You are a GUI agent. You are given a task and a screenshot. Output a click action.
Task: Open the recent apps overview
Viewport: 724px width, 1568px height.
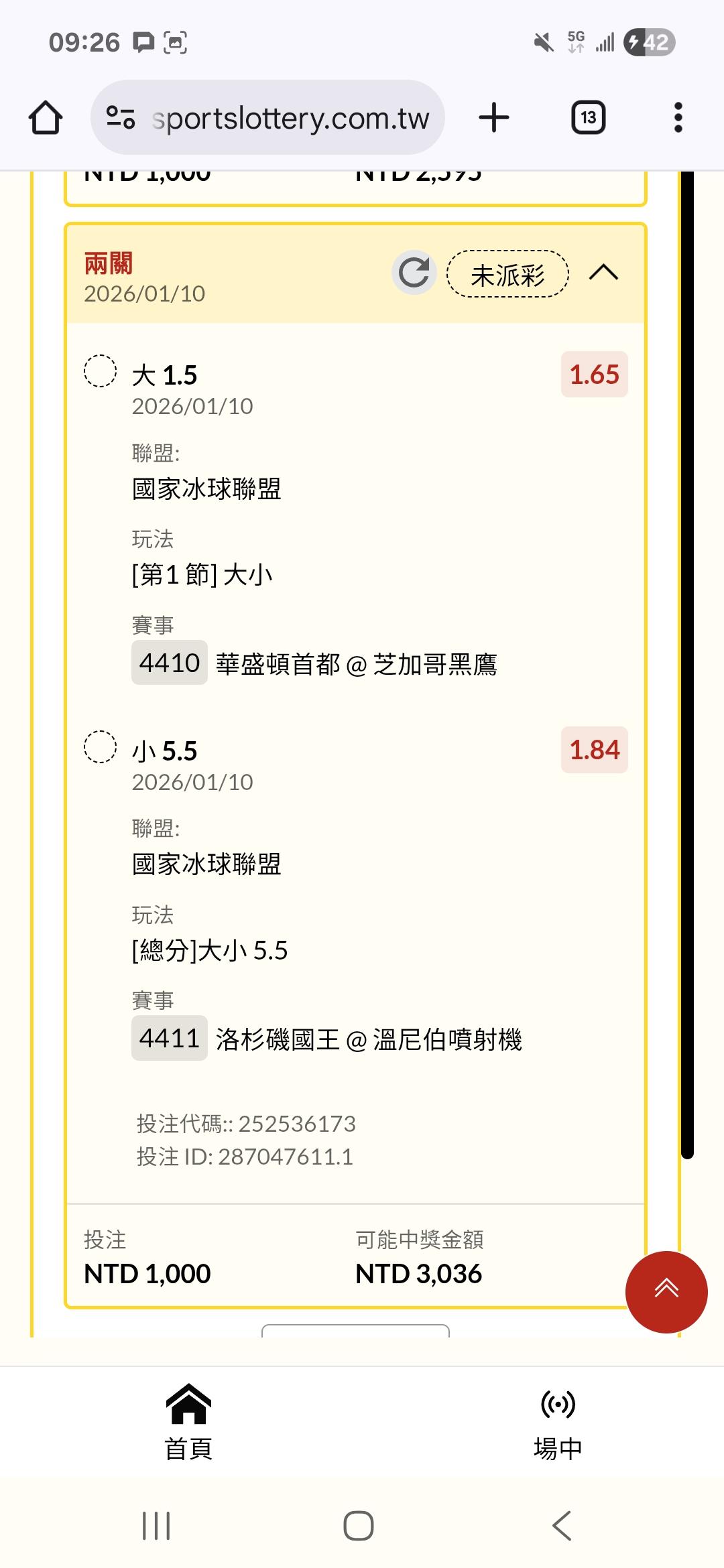156,1526
